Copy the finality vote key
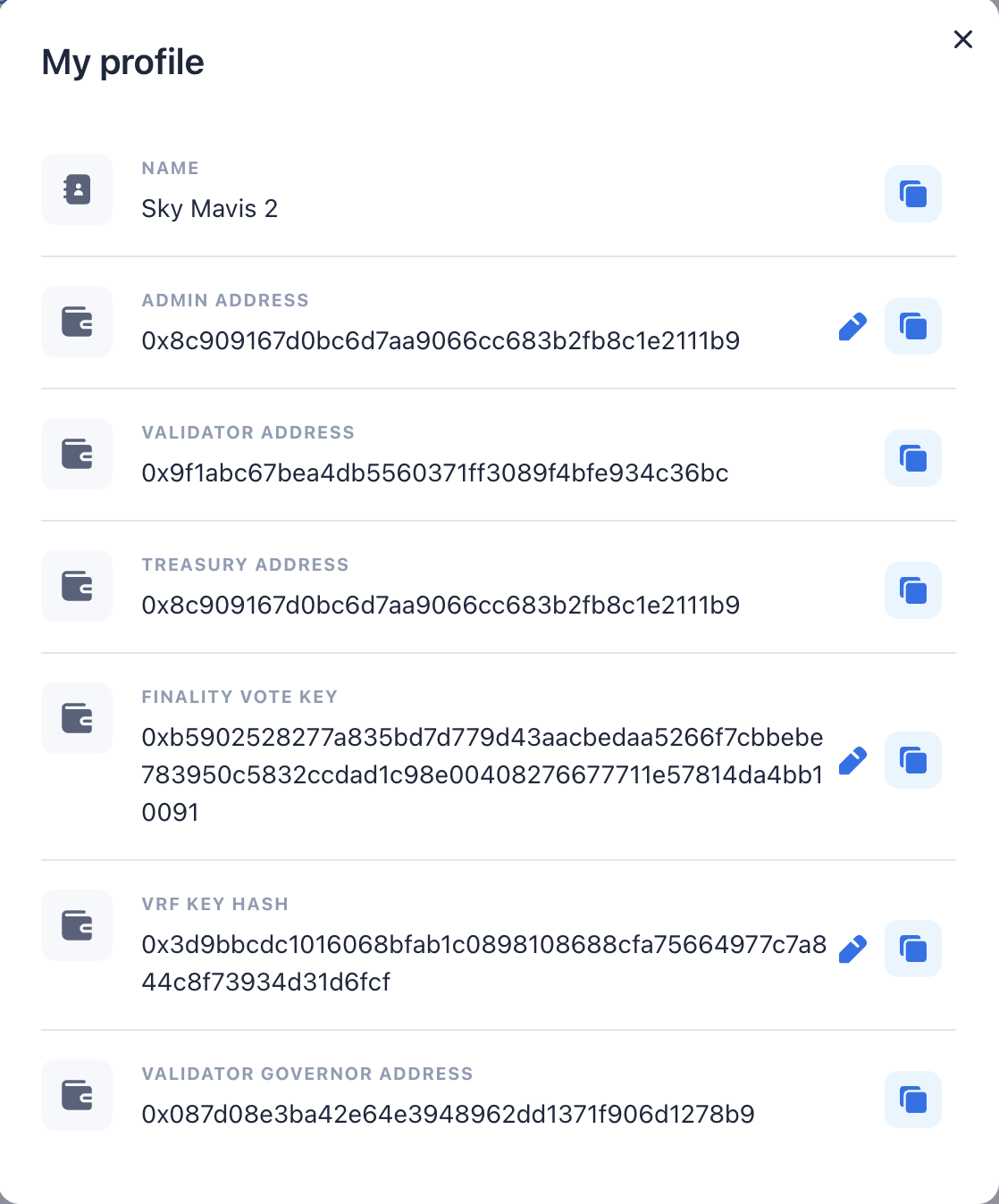999x1204 pixels. point(912,760)
